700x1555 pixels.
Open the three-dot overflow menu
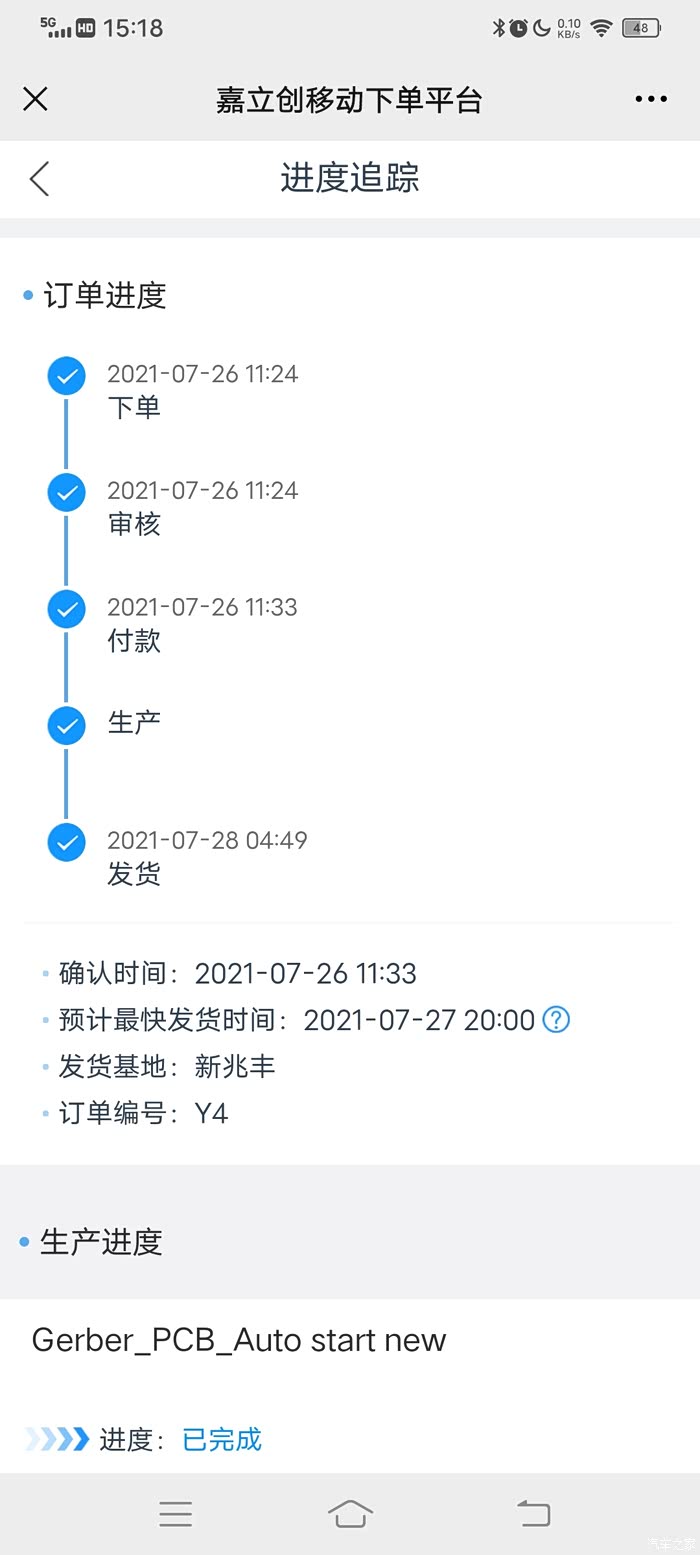coord(651,99)
